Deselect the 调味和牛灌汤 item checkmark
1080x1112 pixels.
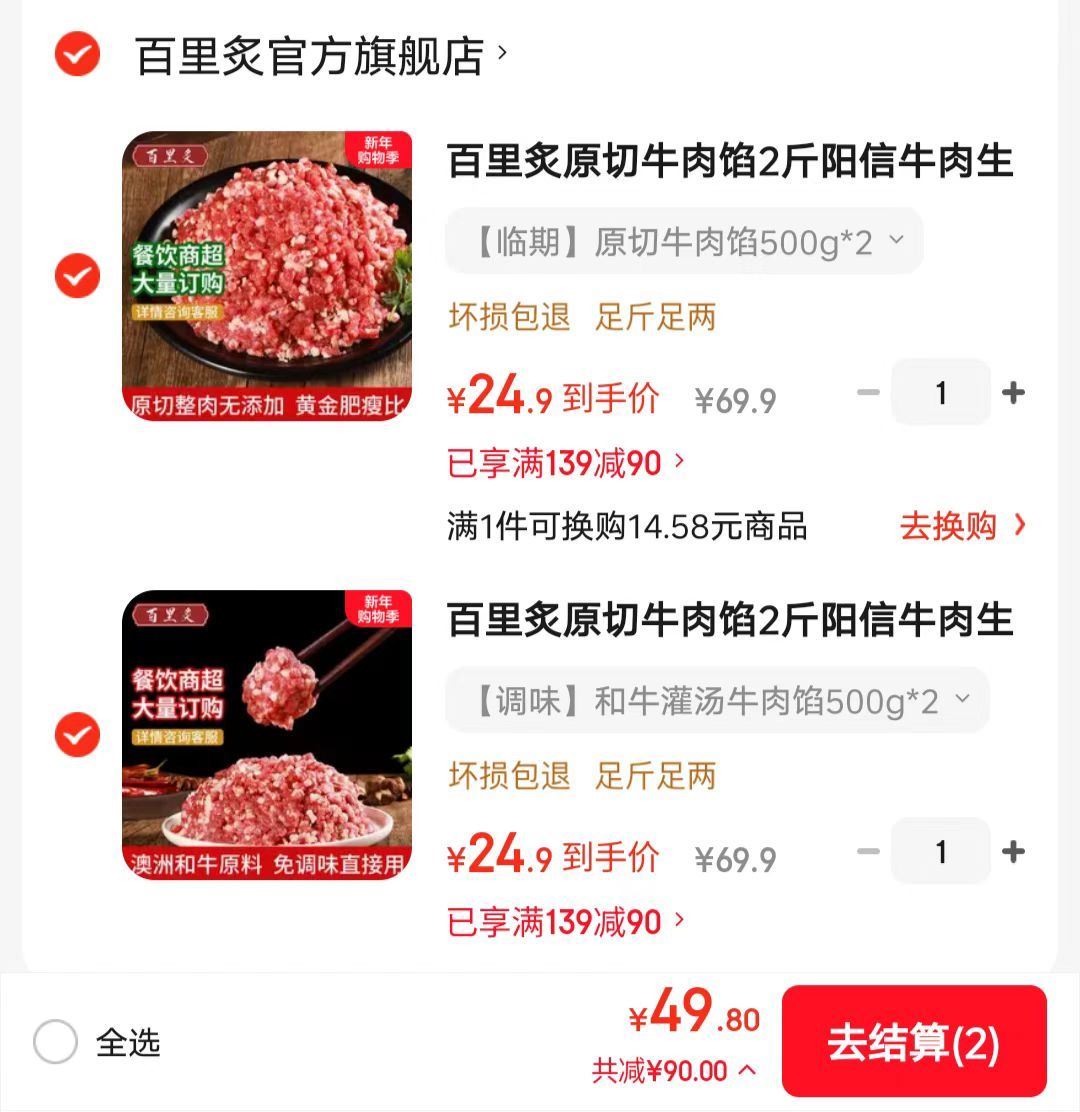pos(76,734)
